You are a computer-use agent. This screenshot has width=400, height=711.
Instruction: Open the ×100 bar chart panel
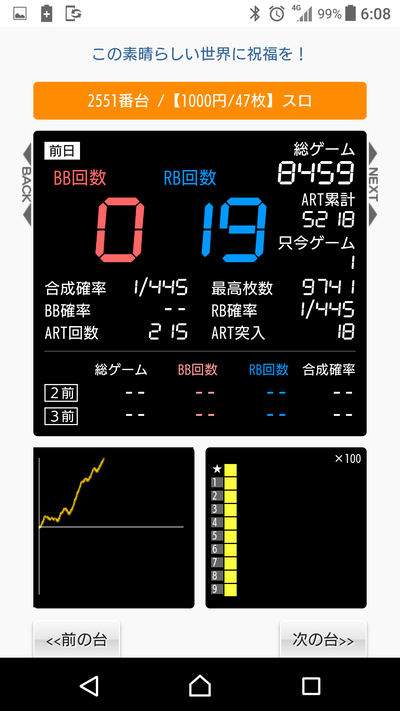(286, 528)
